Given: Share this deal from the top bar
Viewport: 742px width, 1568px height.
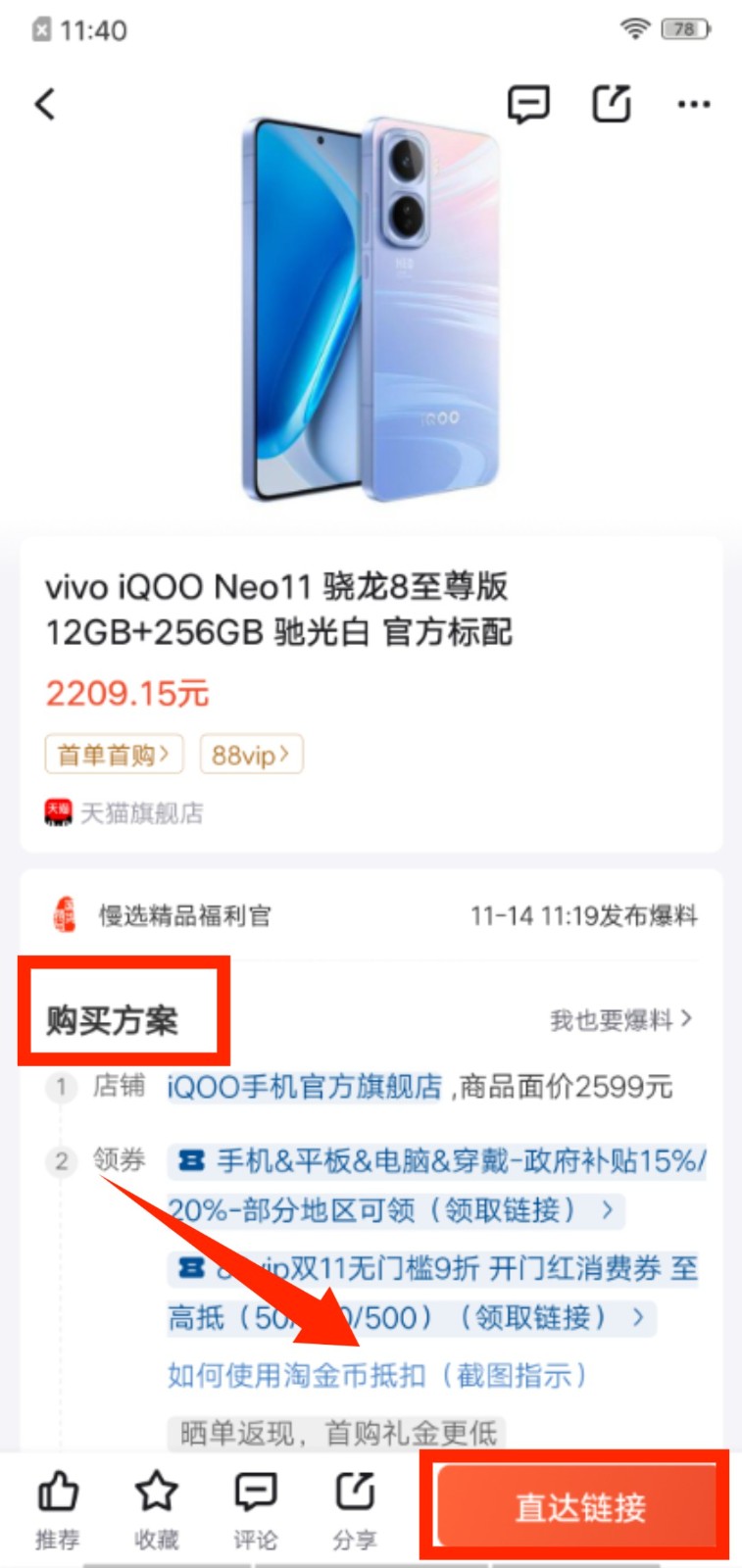Looking at the screenshot, I should (x=612, y=104).
